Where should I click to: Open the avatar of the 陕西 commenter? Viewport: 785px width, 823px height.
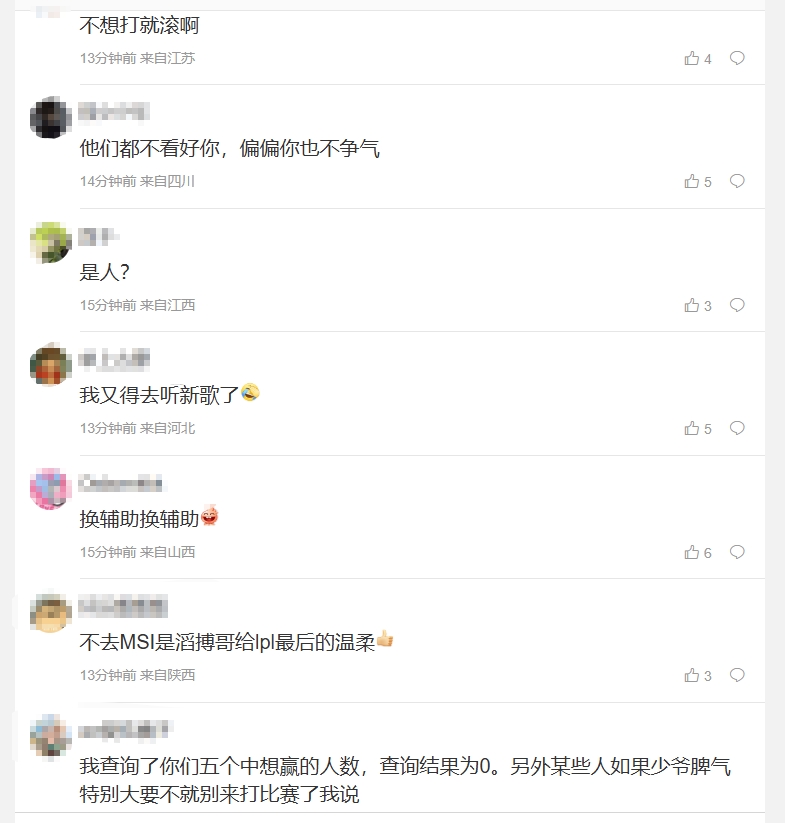coord(50,612)
